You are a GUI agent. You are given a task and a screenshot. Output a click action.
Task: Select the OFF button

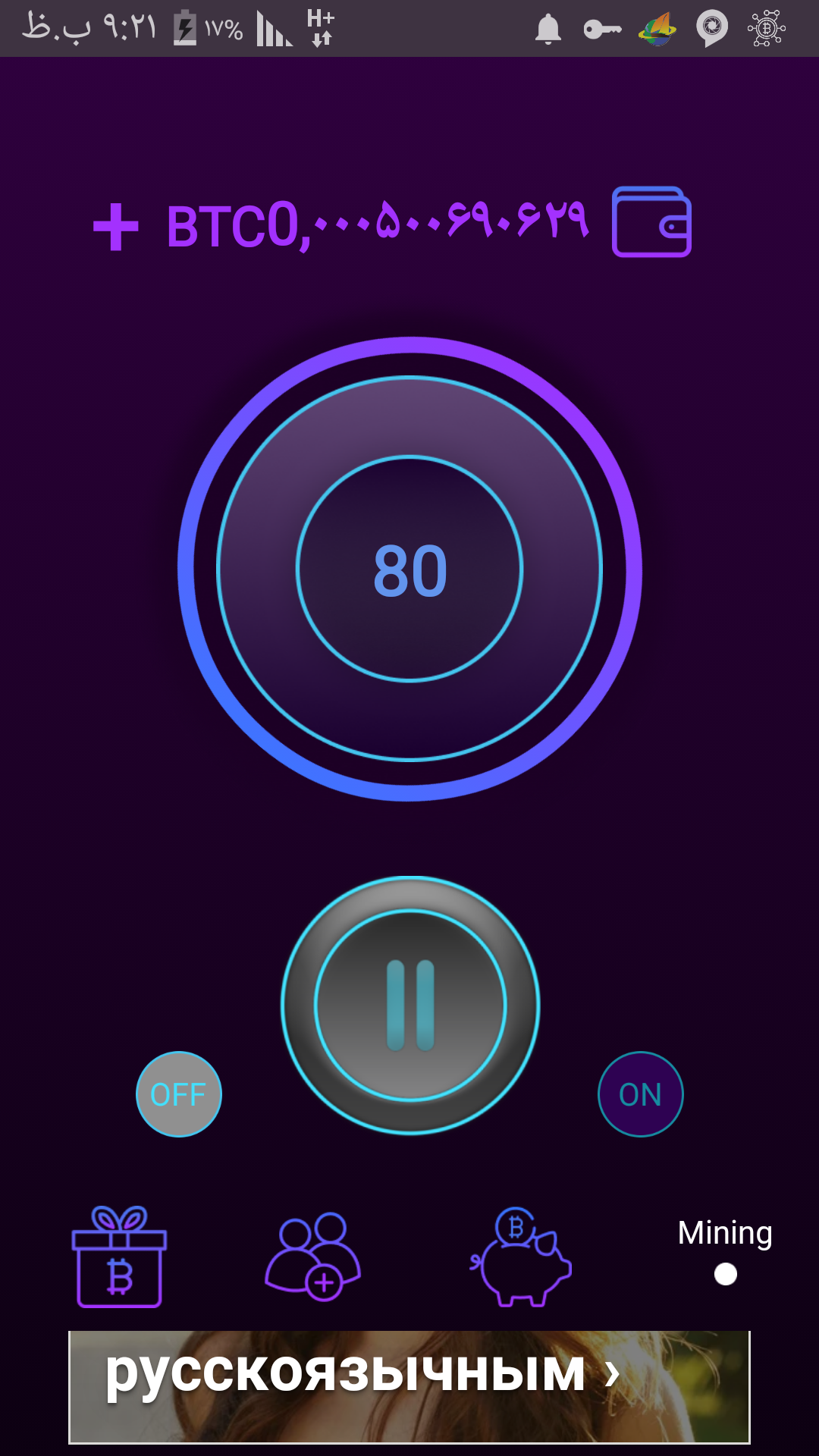point(179,1094)
